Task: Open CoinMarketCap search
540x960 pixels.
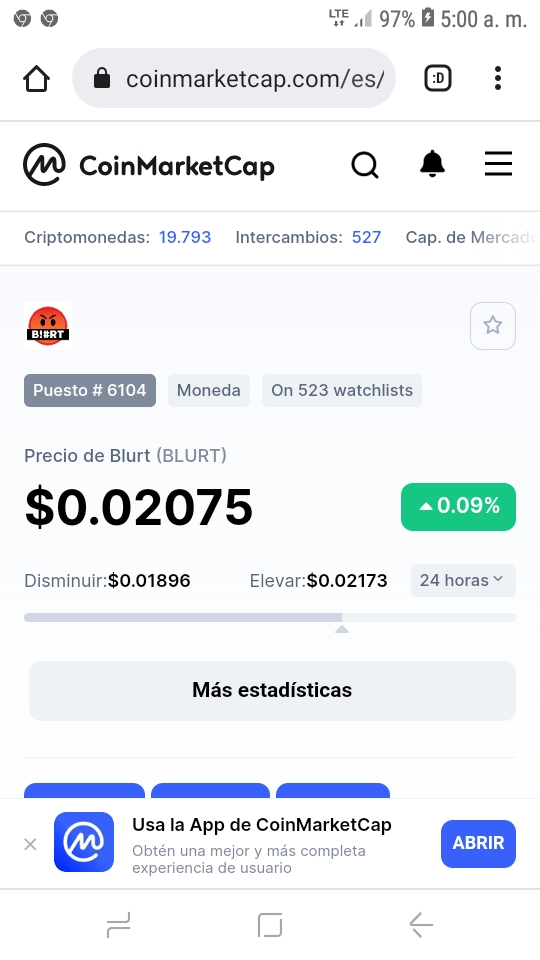Action: (365, 165)
